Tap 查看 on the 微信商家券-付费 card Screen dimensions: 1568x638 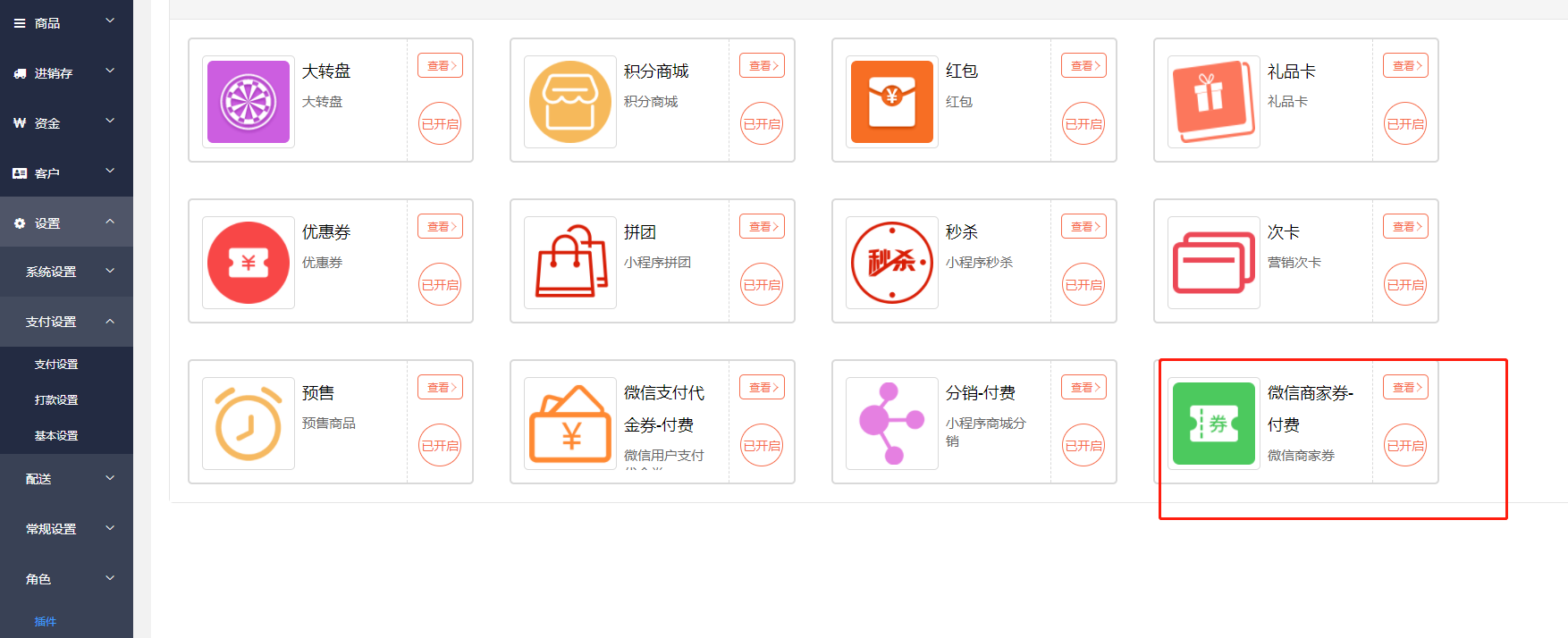tap(1405, 388)
